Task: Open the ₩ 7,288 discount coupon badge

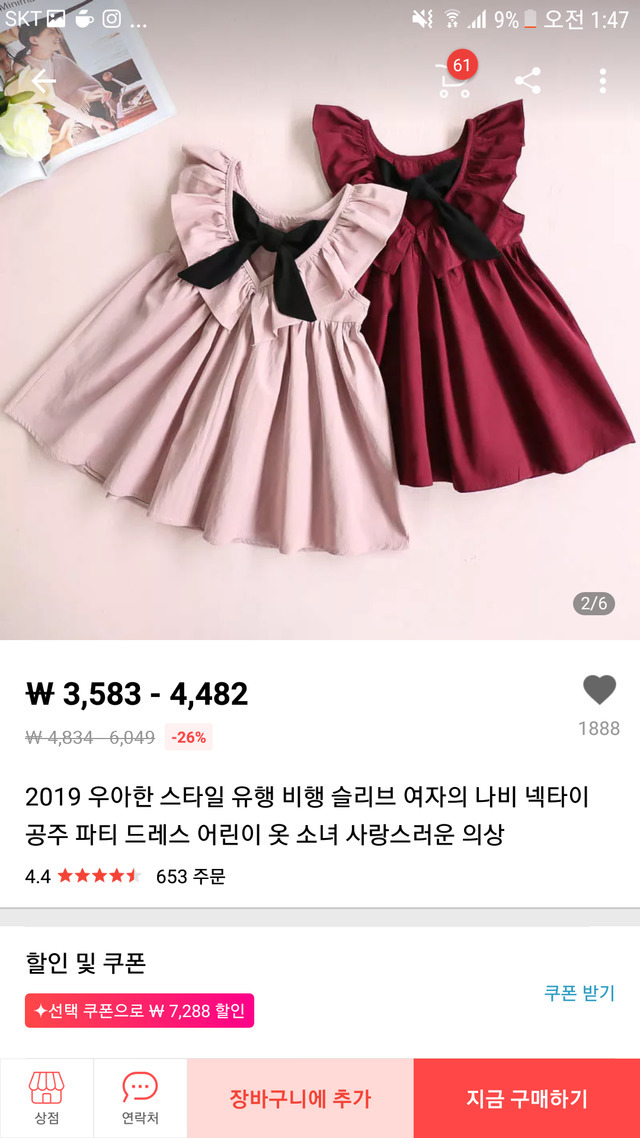Action: 139,1010
